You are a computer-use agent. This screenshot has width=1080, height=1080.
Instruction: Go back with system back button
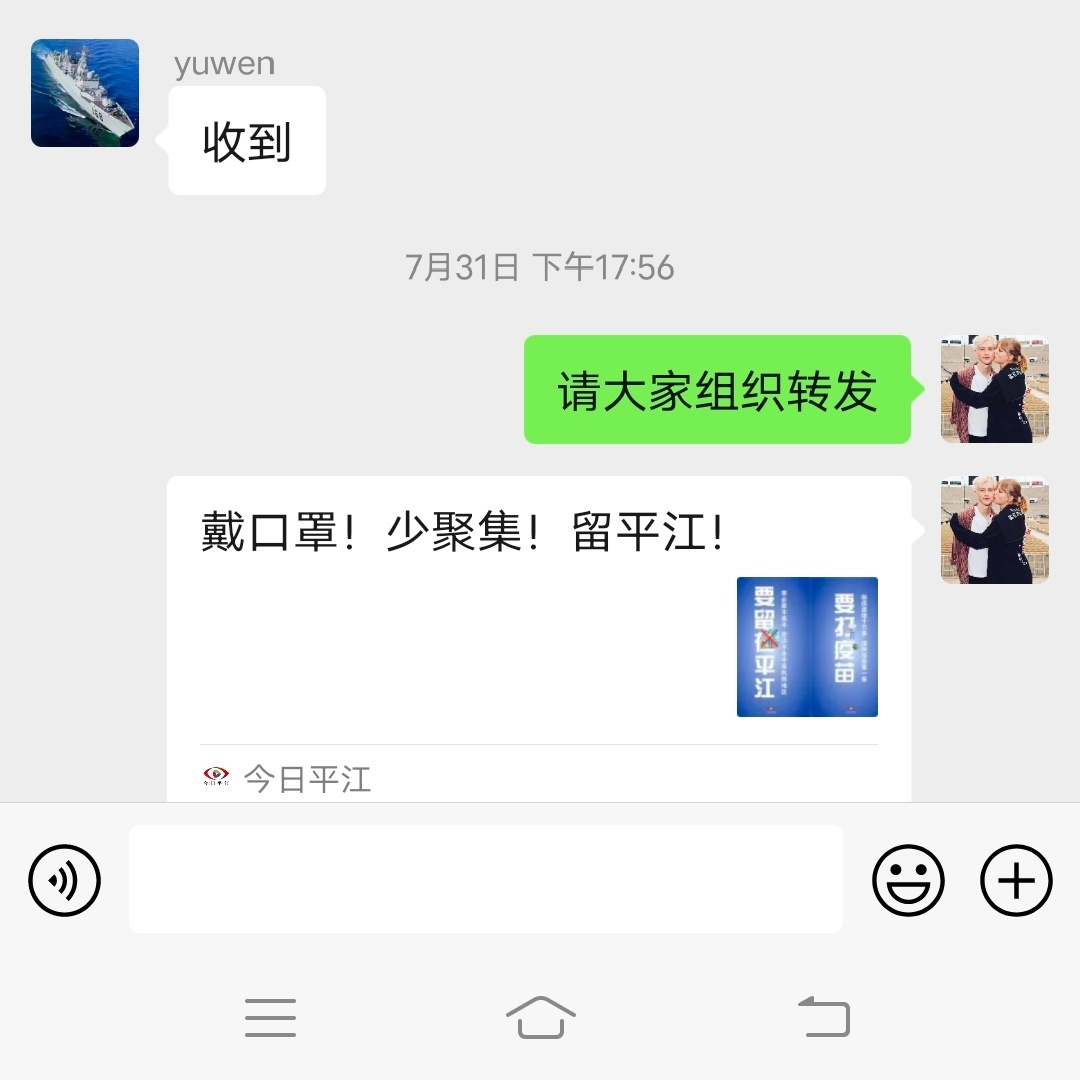824,1017
